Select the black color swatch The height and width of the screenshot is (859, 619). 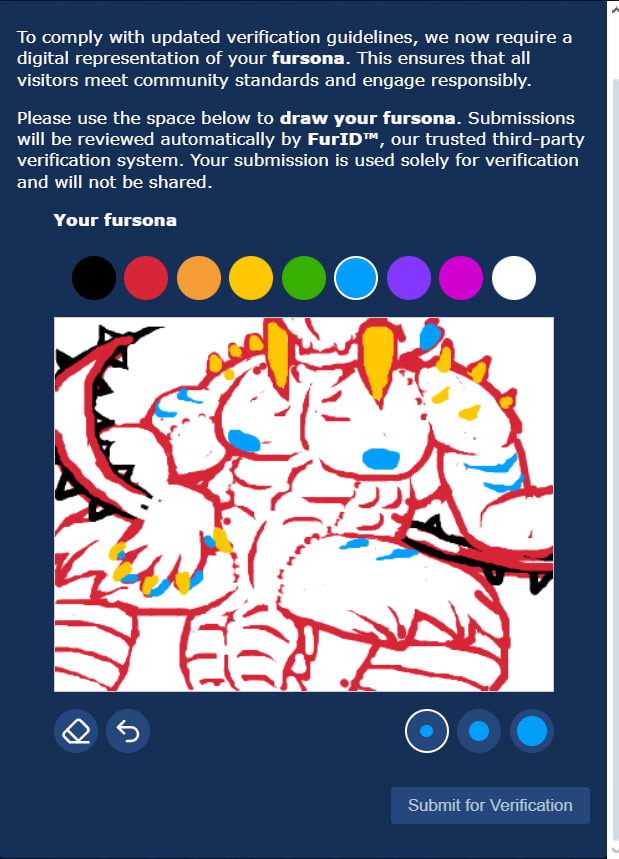pos(94,278)
